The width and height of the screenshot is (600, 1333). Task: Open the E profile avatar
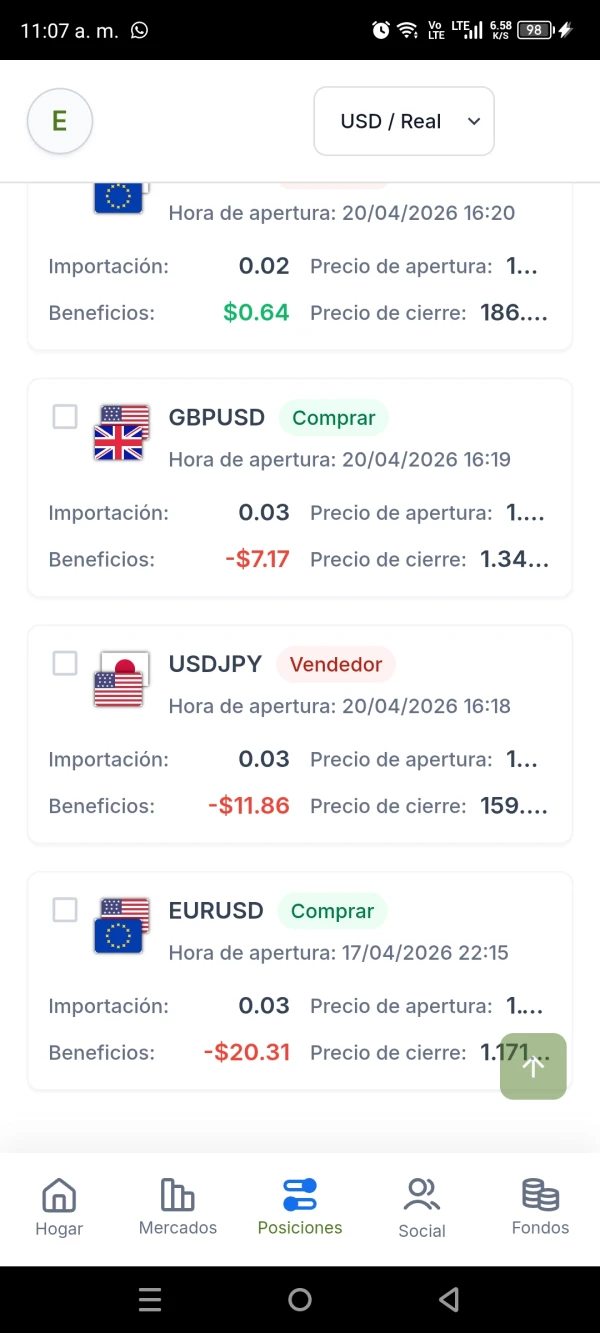click(59, 122)
